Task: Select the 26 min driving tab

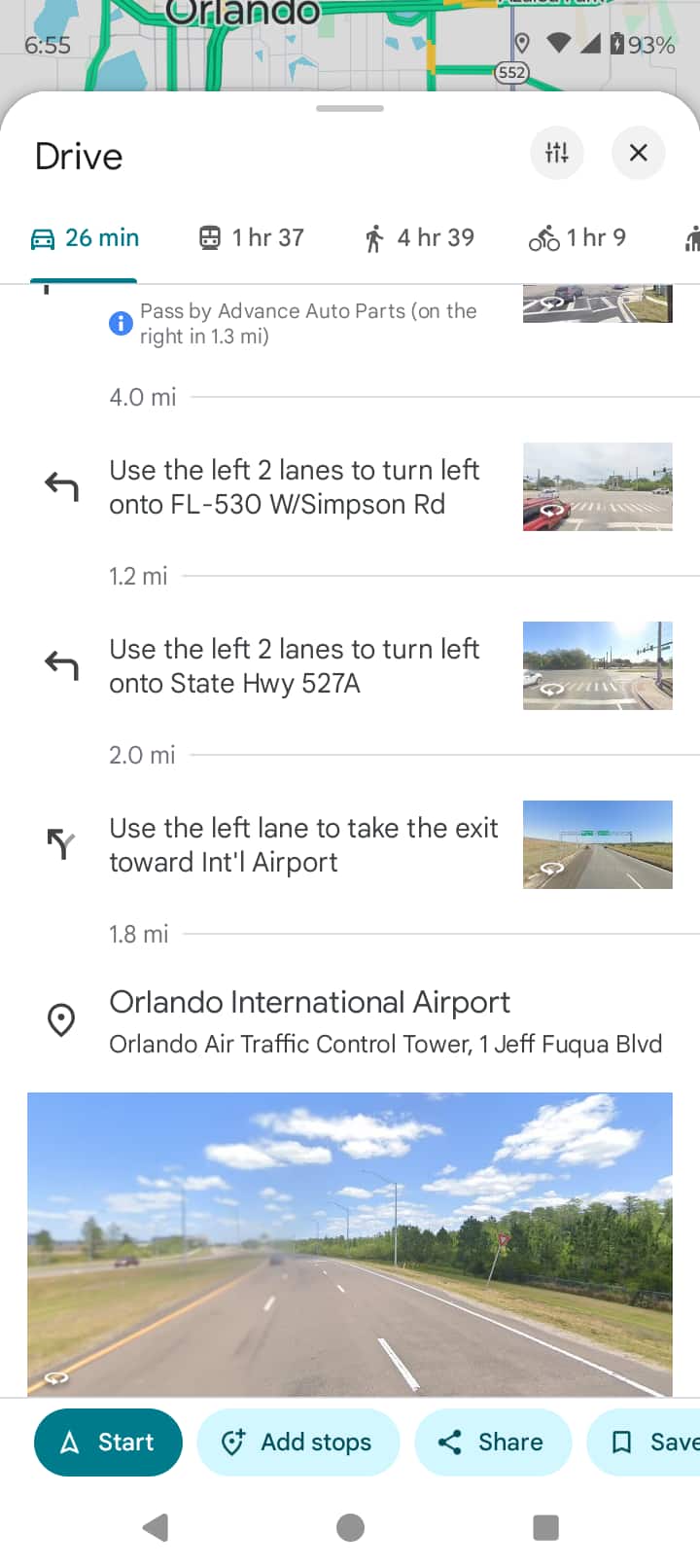Action: click(85, 238)
